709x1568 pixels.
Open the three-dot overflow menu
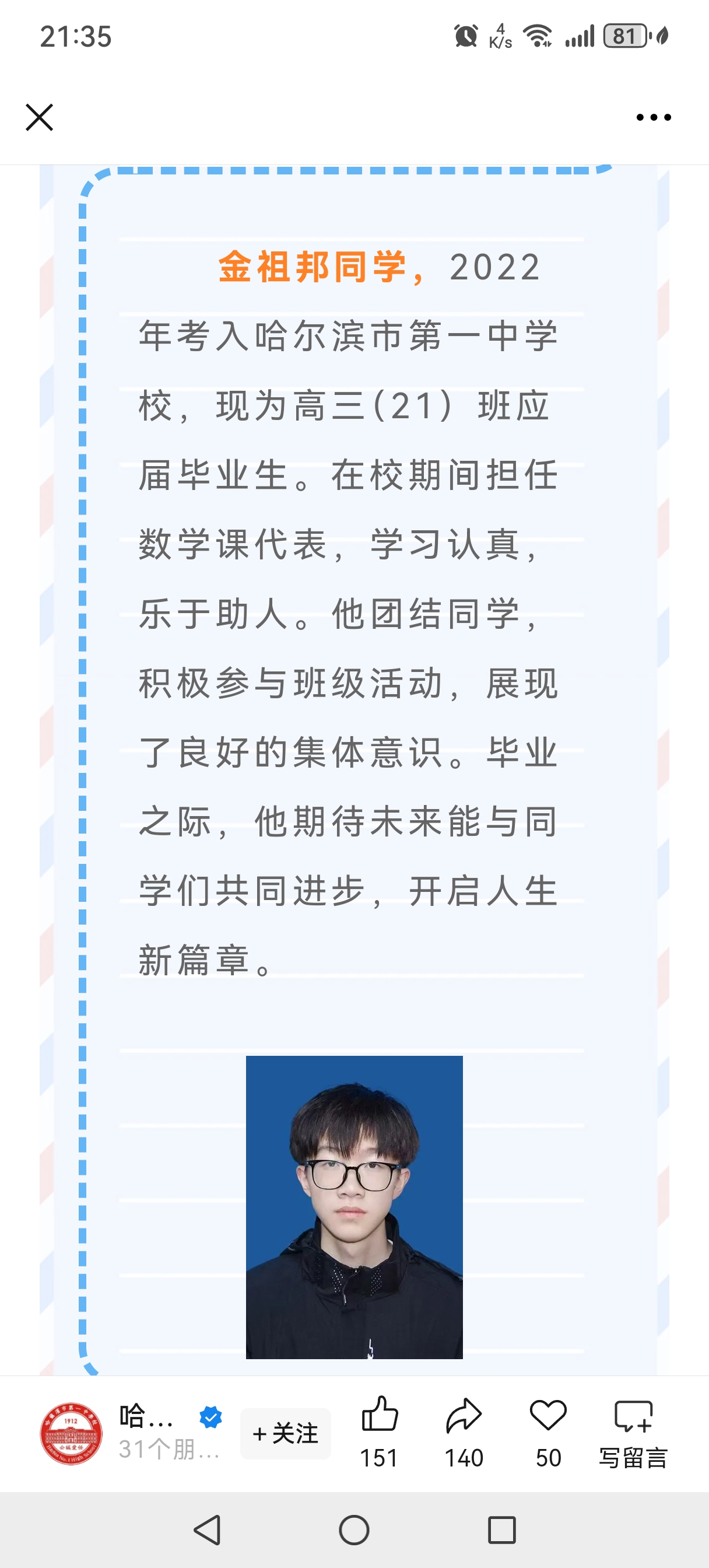point(653,117)
